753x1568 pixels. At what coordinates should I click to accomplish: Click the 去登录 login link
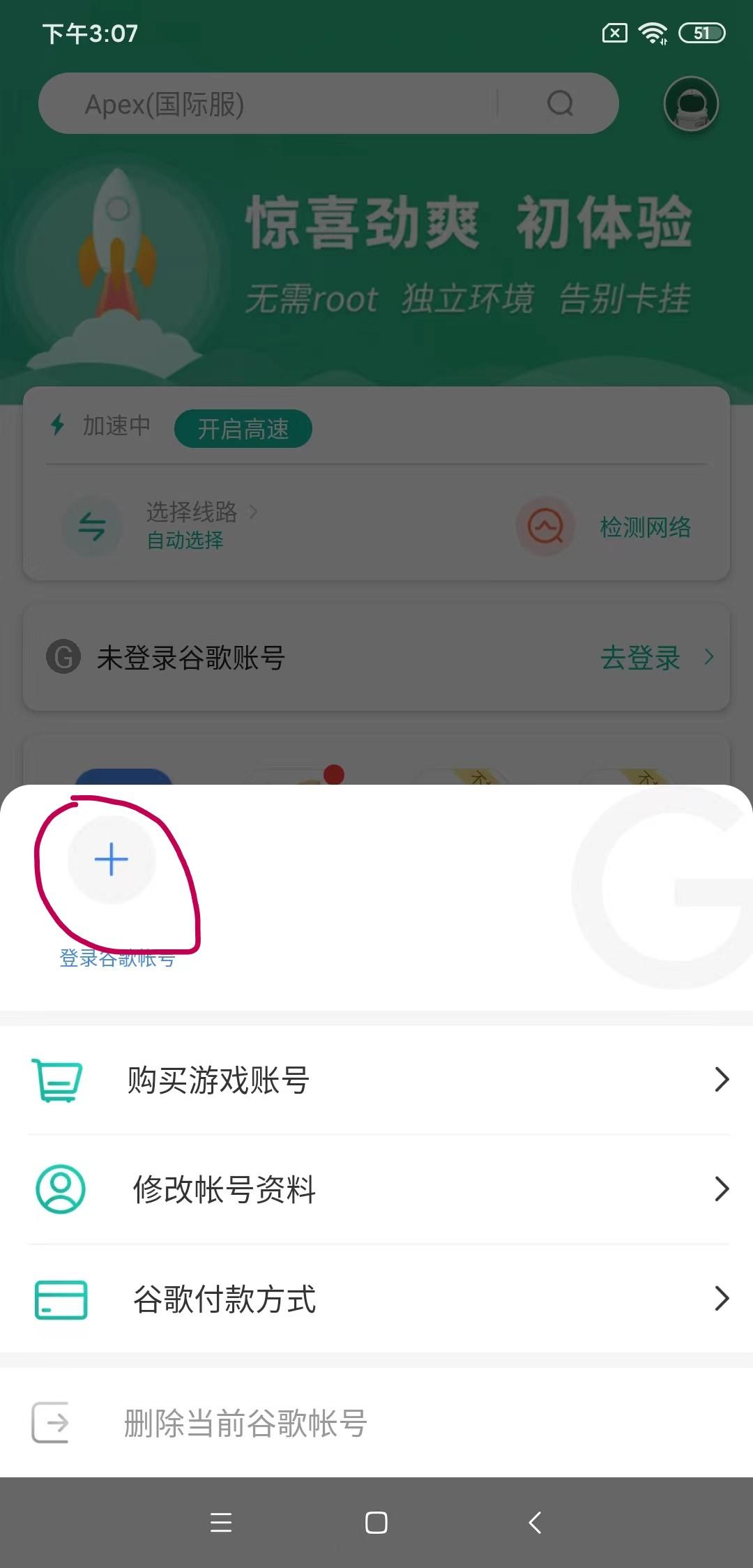[x=640, y=656]
